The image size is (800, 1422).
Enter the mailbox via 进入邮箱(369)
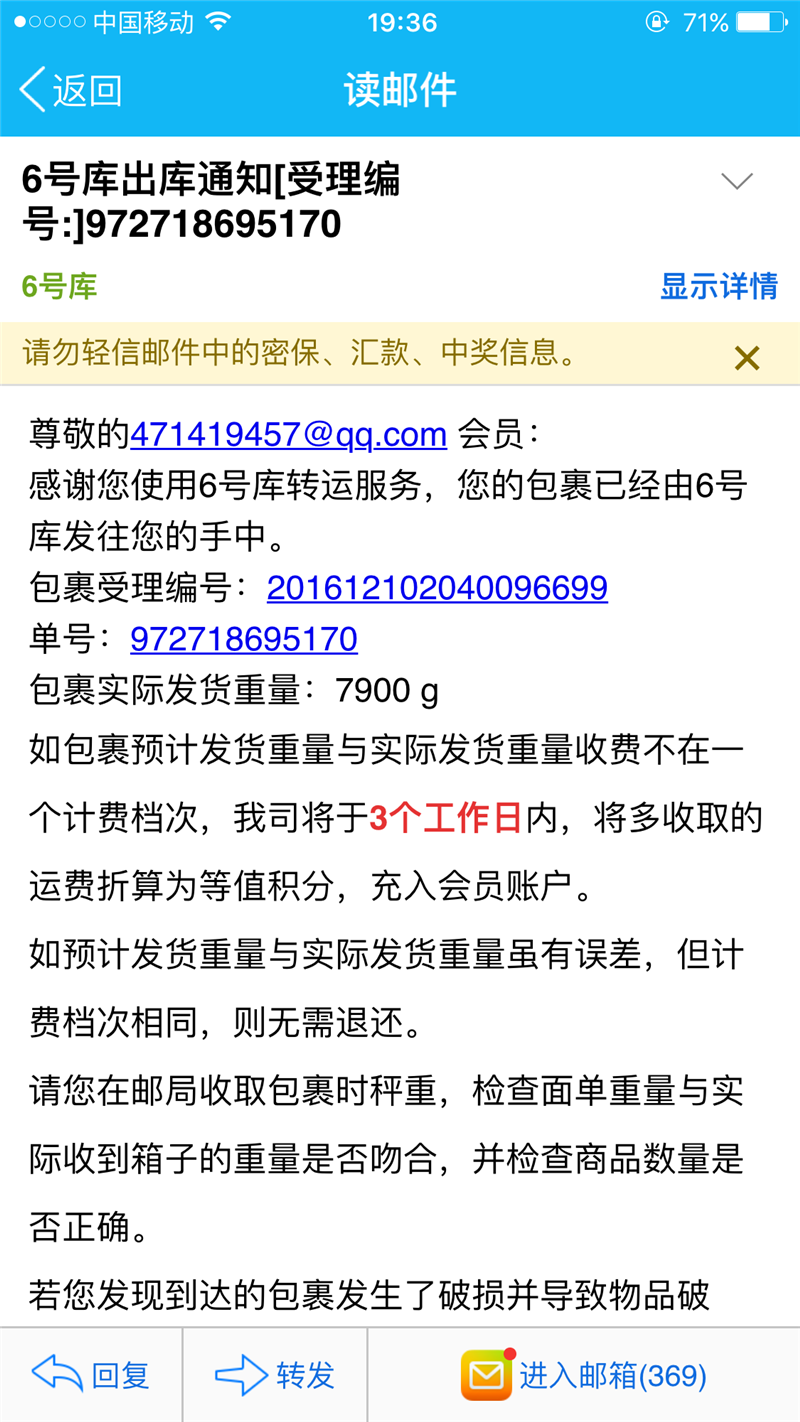click(584, 1375)
